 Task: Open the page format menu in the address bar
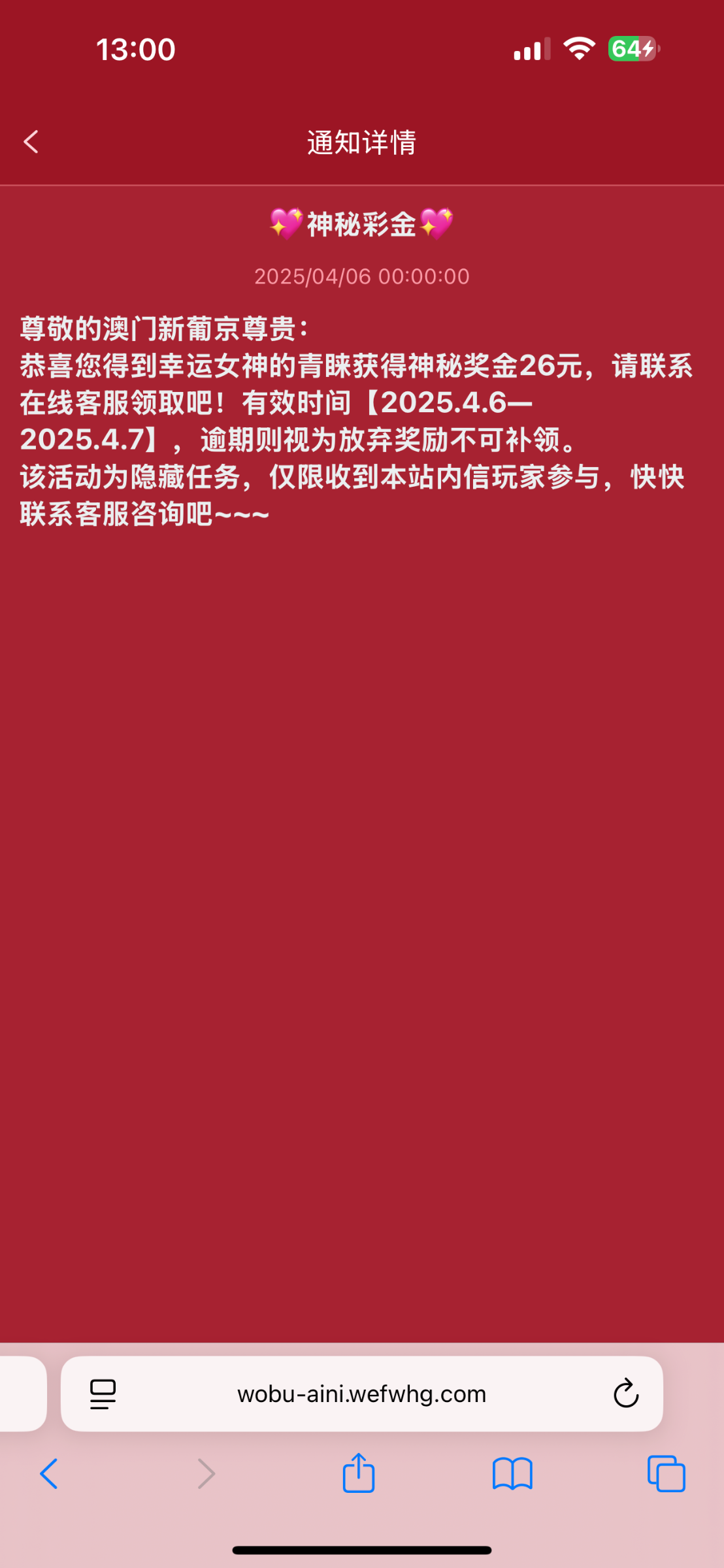pyautogui.click(x=103, y=1394)
